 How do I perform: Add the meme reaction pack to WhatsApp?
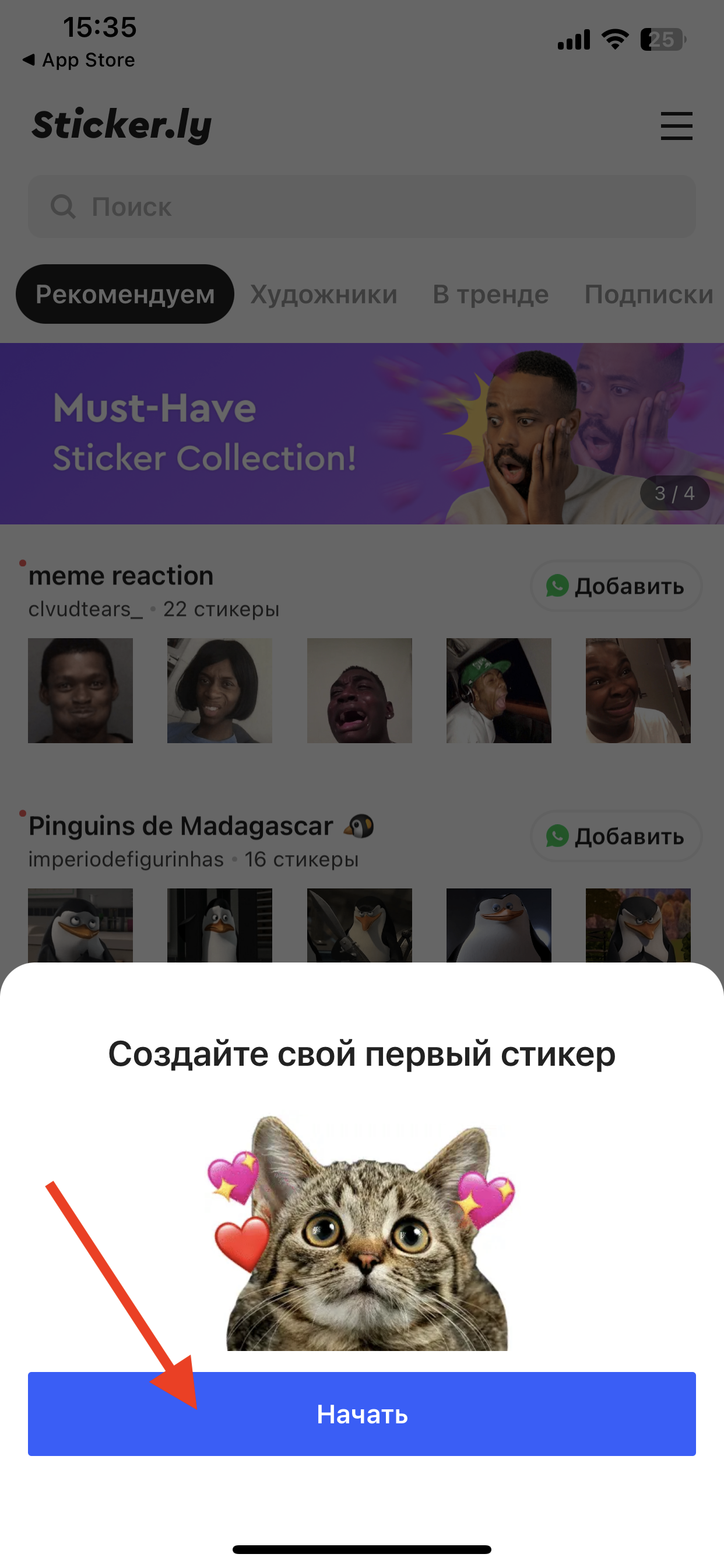coord(616,586)
